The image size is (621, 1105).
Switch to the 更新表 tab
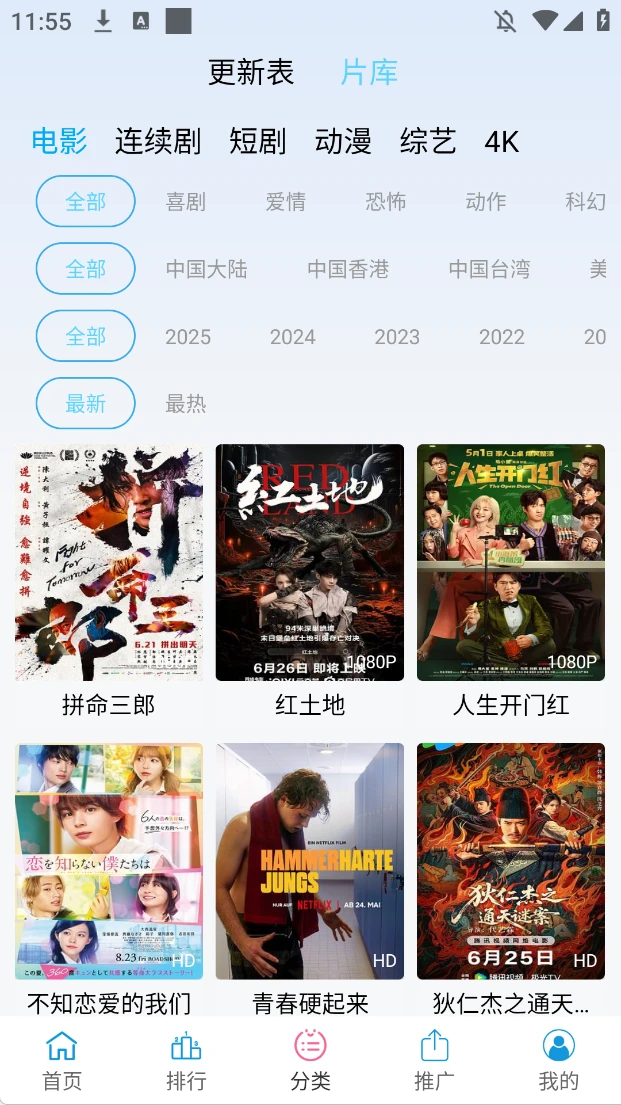tap(251, 72)
